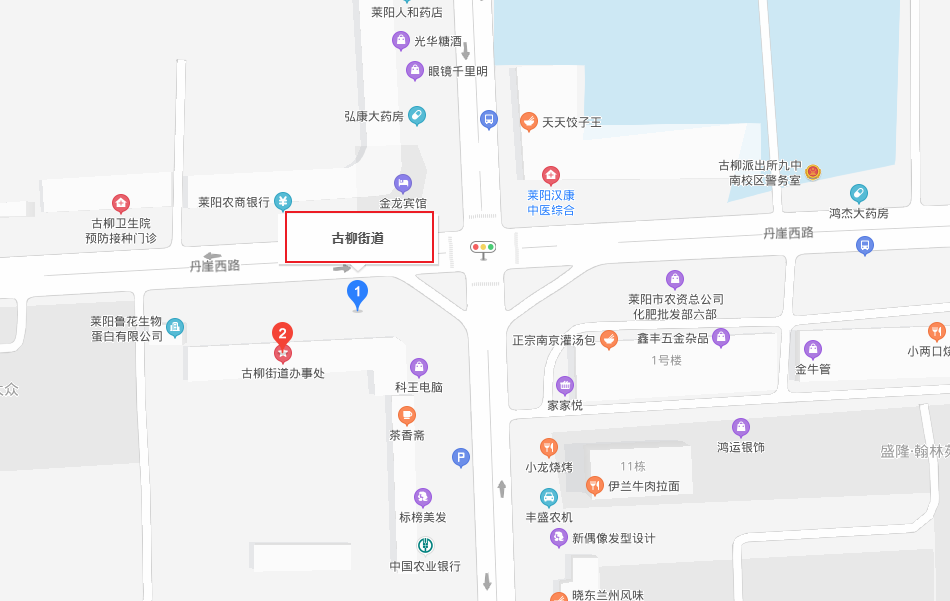Tap the 莱阳汉康中医综合 clinic pin

(x=550, y=175)
